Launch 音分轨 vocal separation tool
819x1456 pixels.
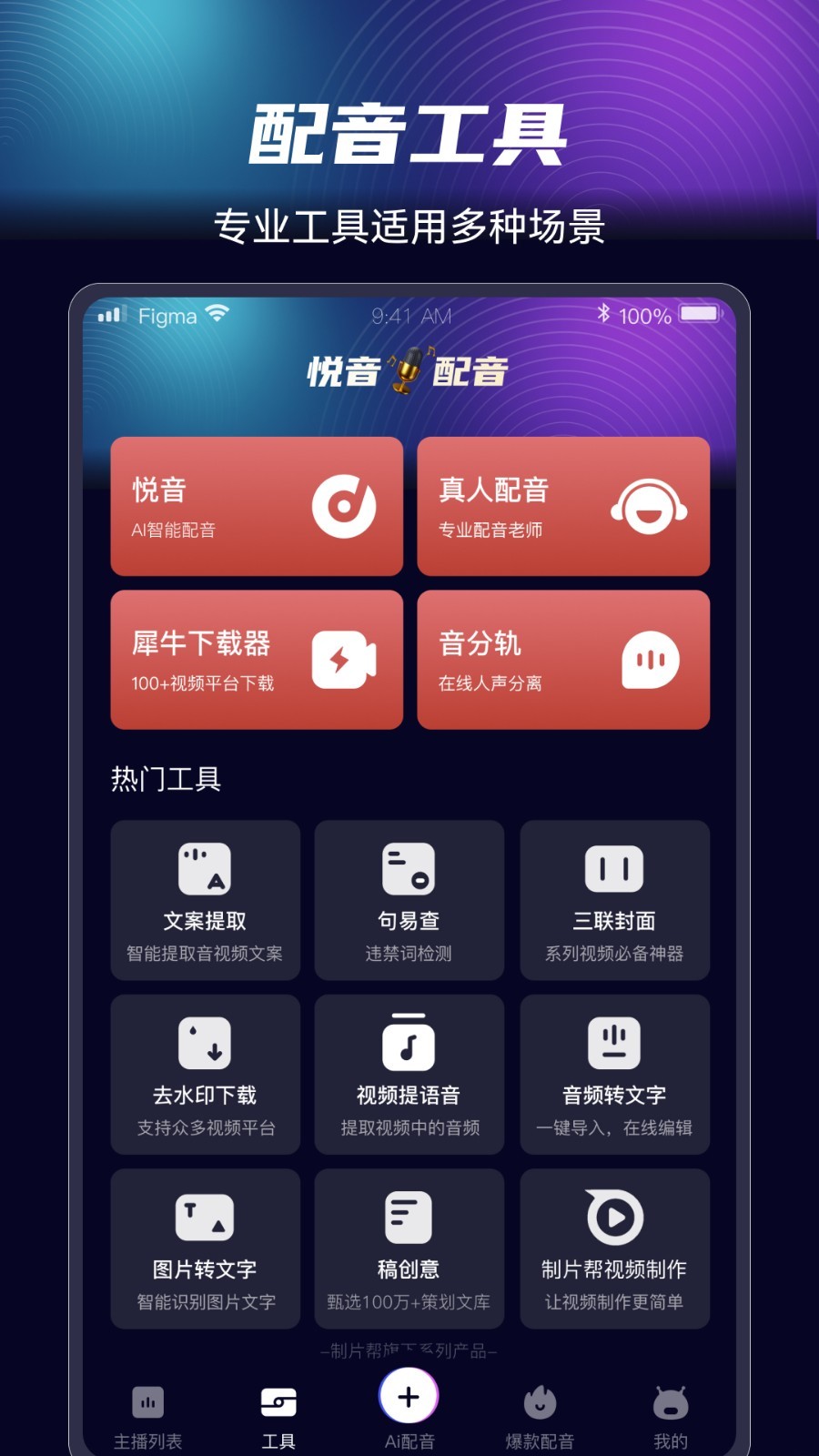(562, 659)
